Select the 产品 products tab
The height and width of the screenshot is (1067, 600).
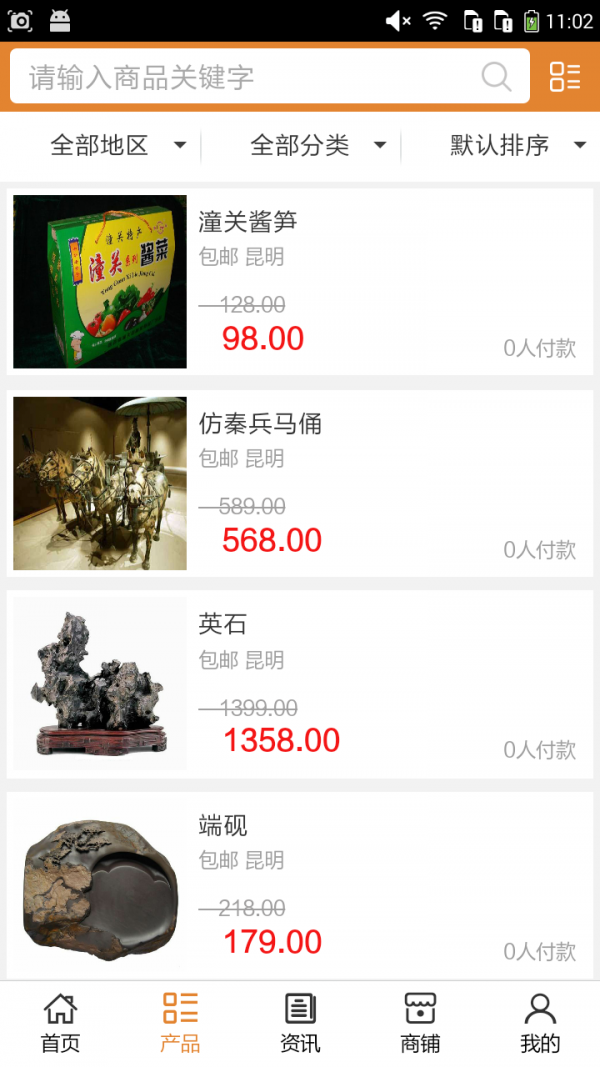point(180,1023)
